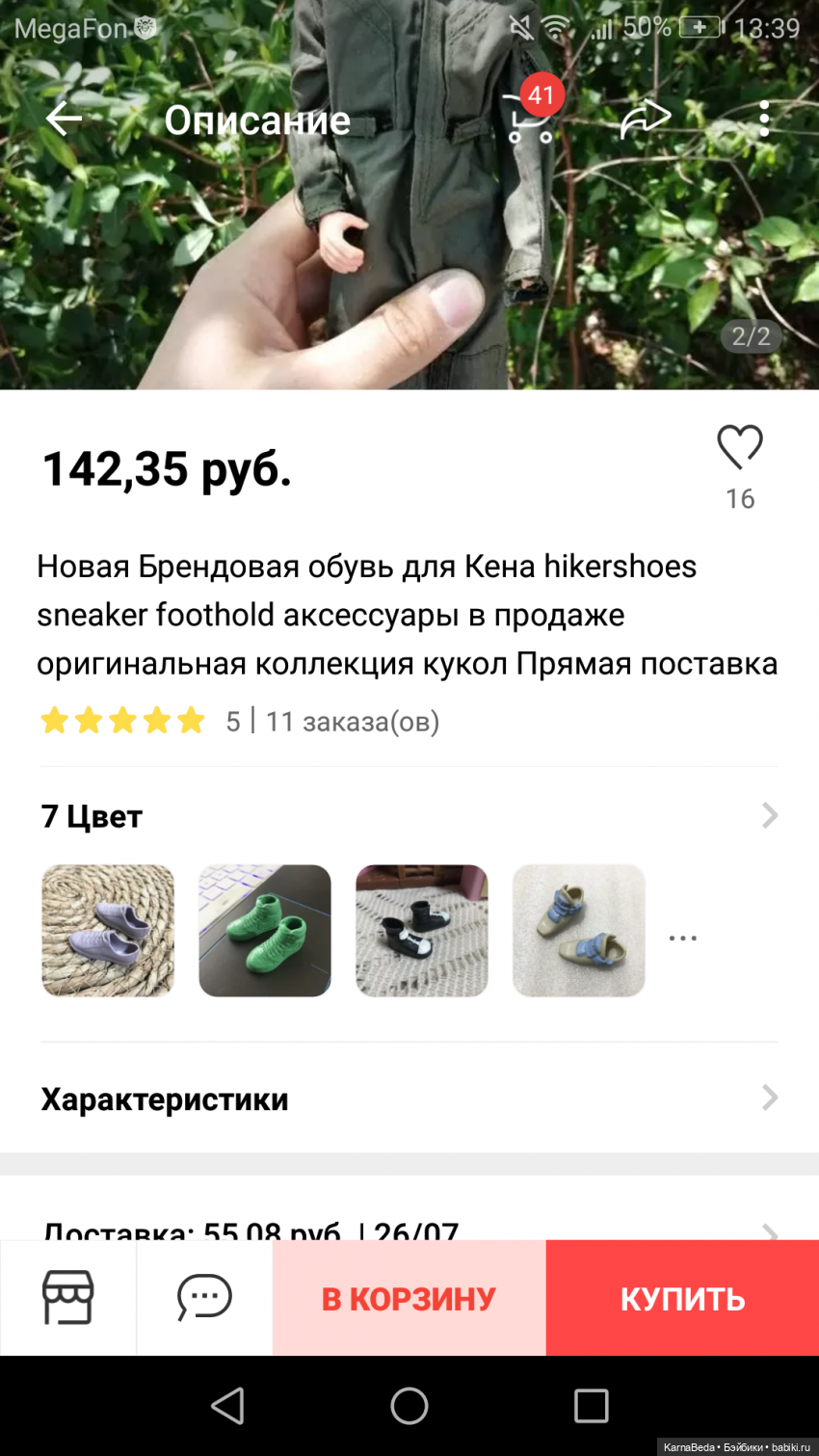Add product to wishlist with heart icon

point(739,448)
